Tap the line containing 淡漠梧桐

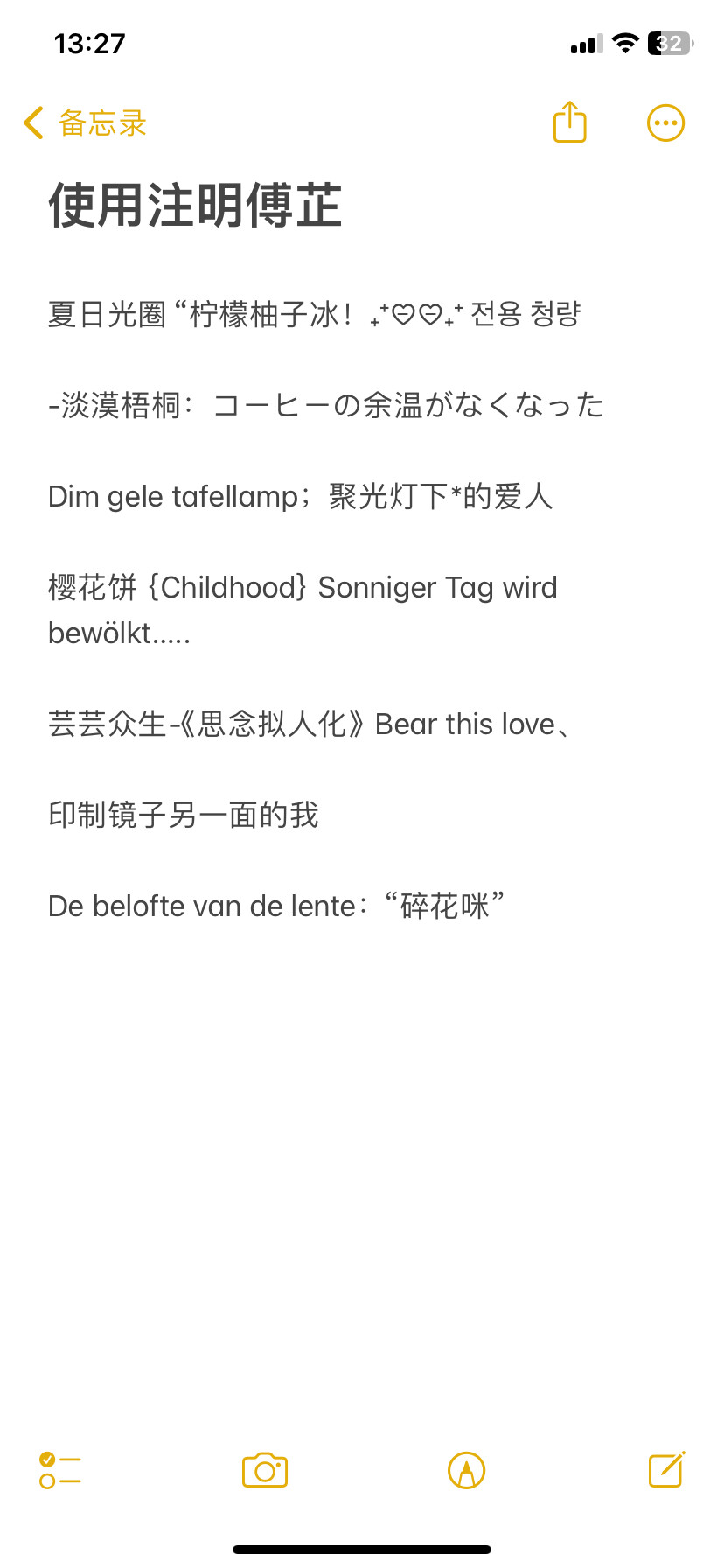[x=326, y=405]
